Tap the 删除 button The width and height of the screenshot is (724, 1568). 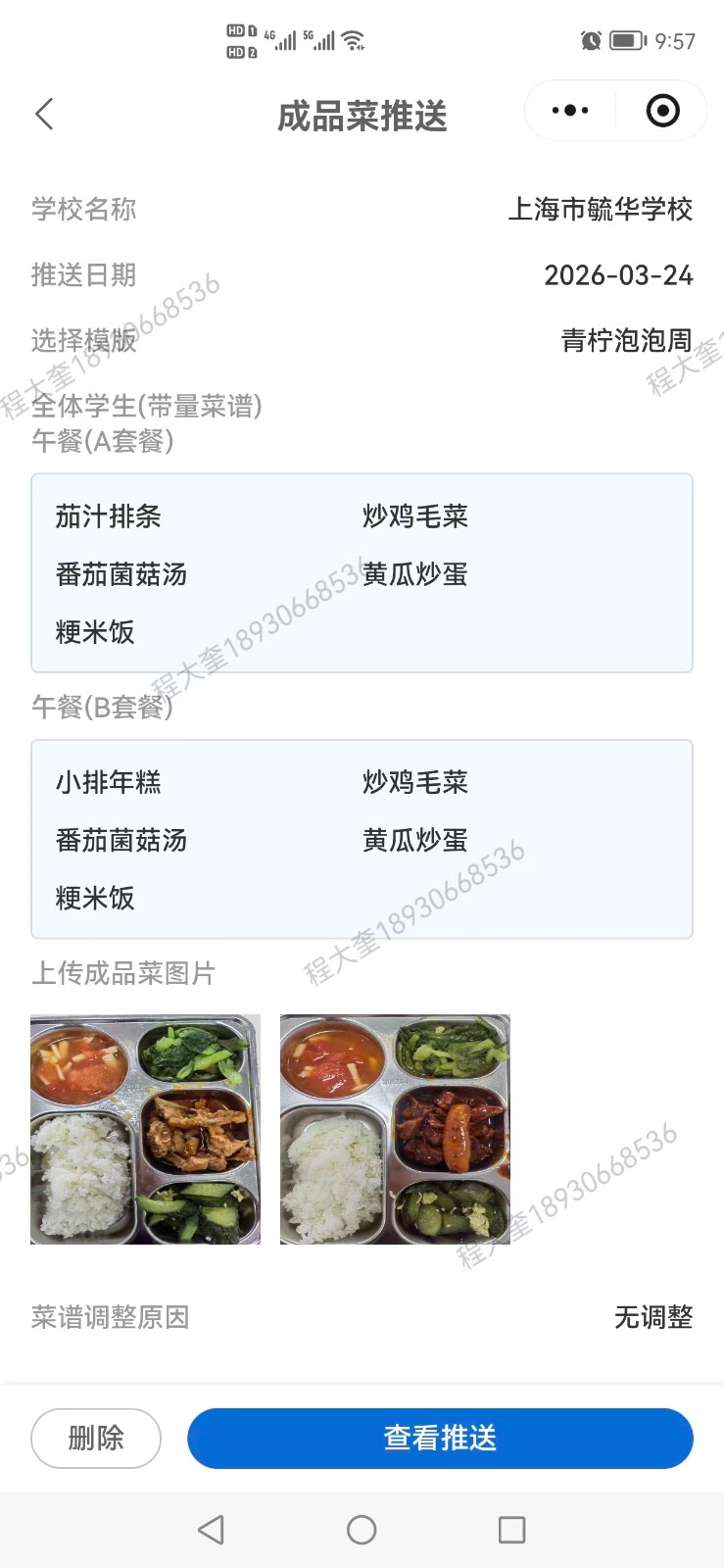(x=96, y=1438)
